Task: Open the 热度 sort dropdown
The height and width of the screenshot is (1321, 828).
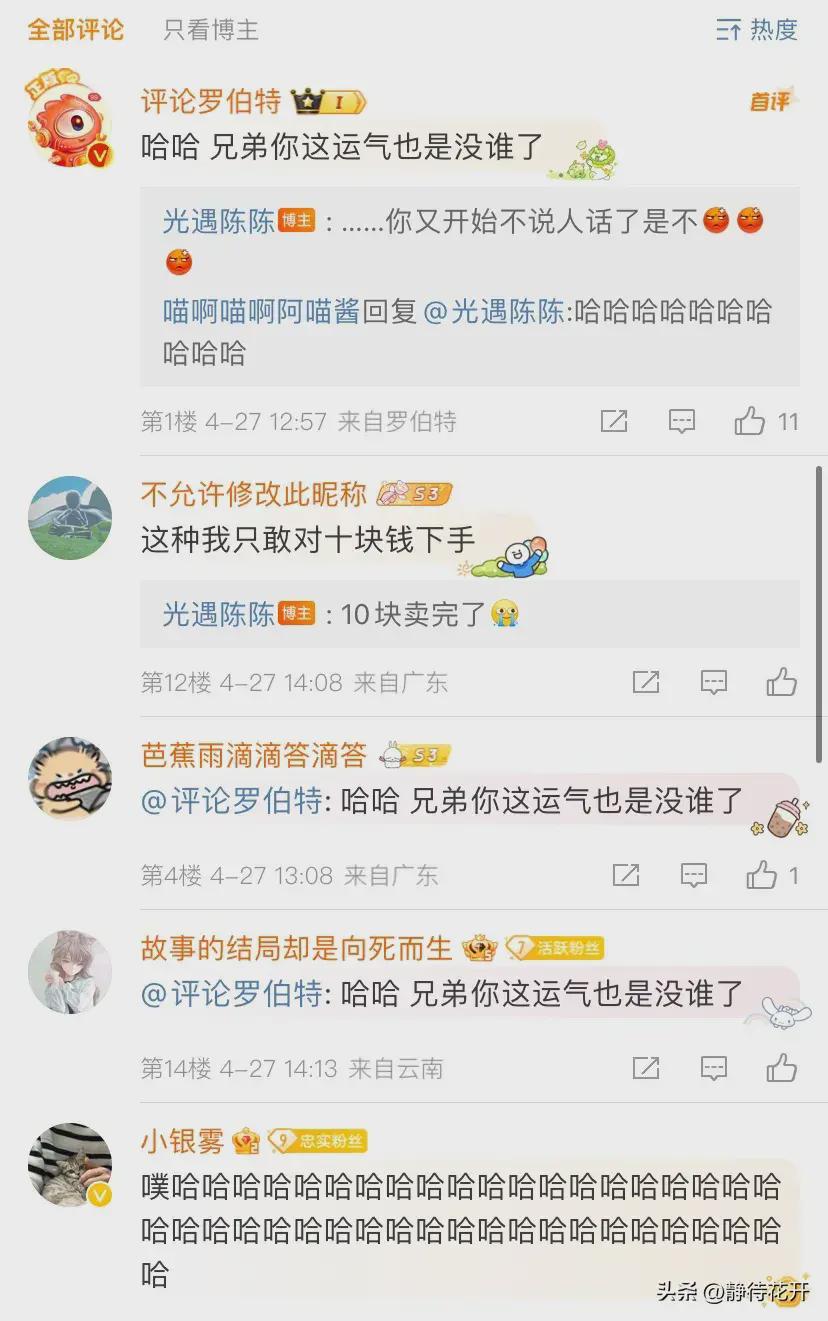Action: [x=758, y=30]
